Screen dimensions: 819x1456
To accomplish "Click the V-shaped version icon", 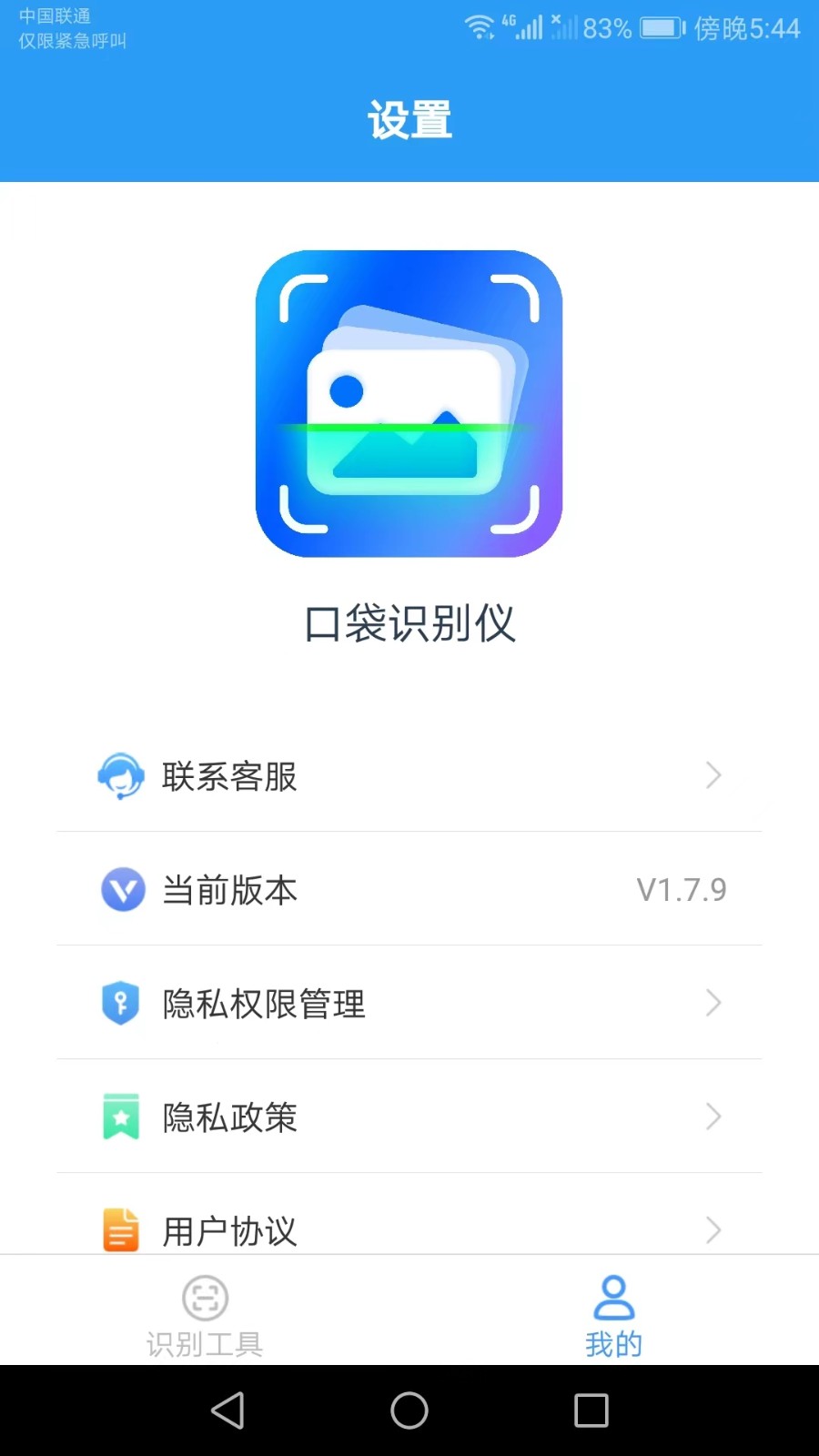I will [122, 890].
